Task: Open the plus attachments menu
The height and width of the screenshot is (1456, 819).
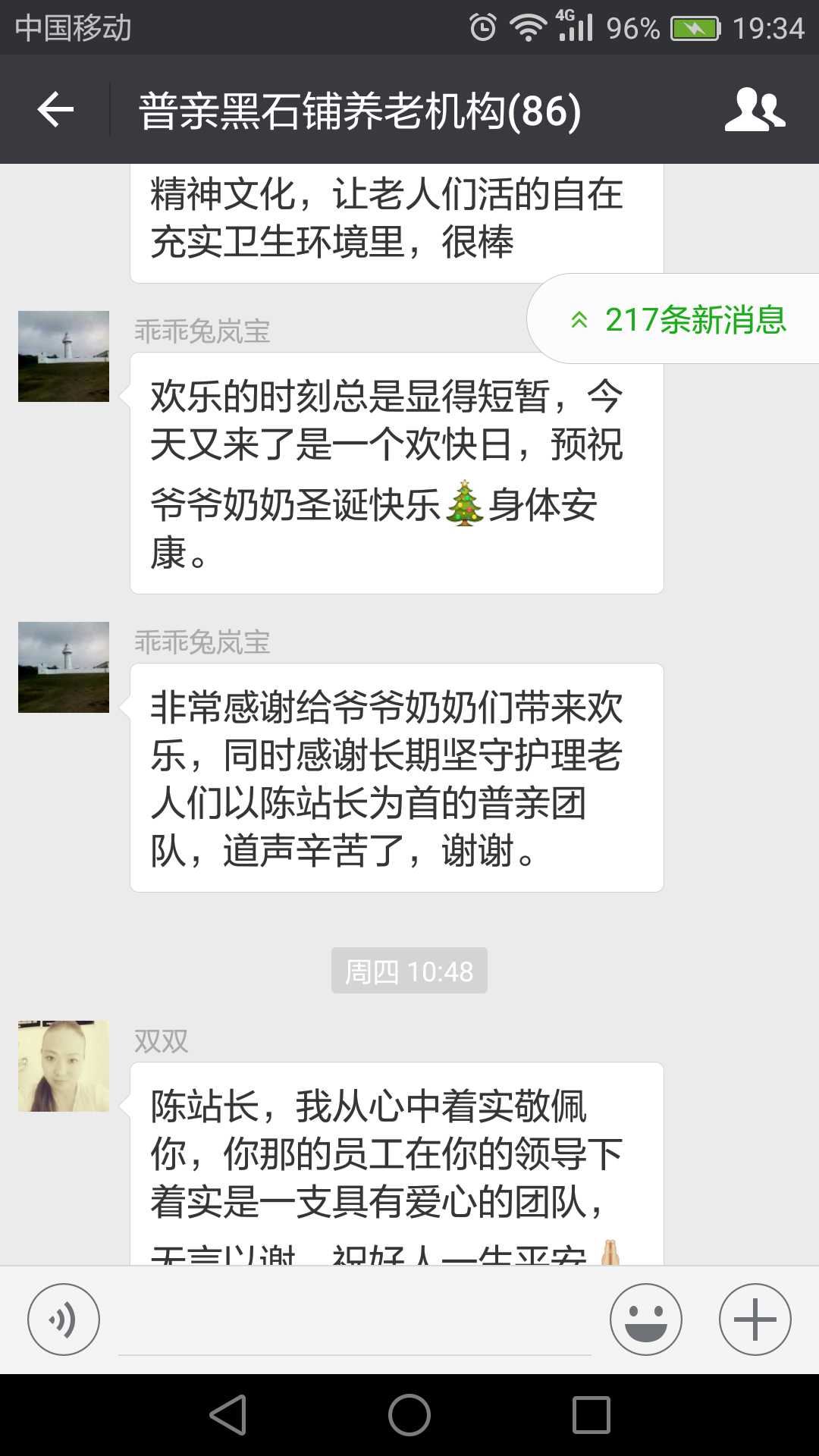Action: pos(755,1319)
